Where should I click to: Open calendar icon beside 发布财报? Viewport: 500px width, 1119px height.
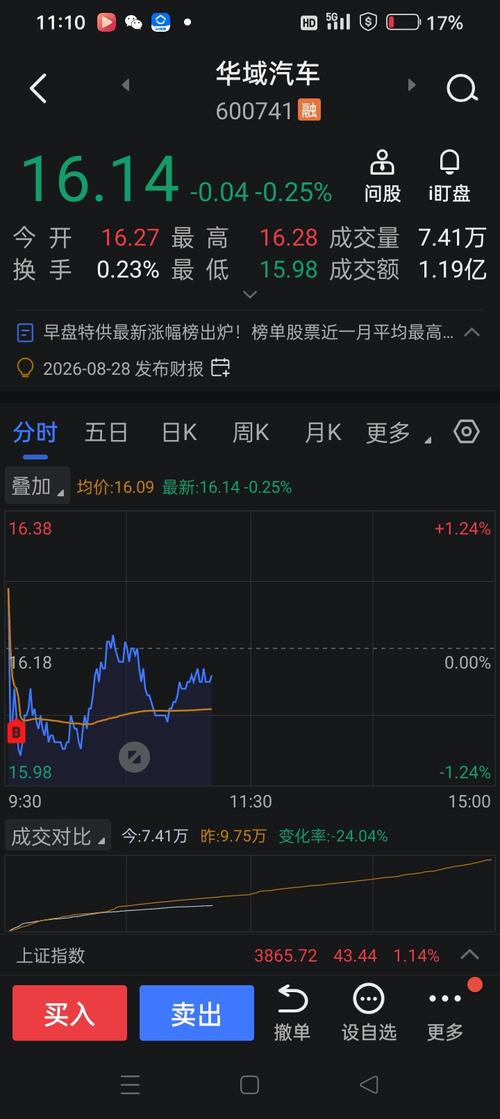click(220, 368)
